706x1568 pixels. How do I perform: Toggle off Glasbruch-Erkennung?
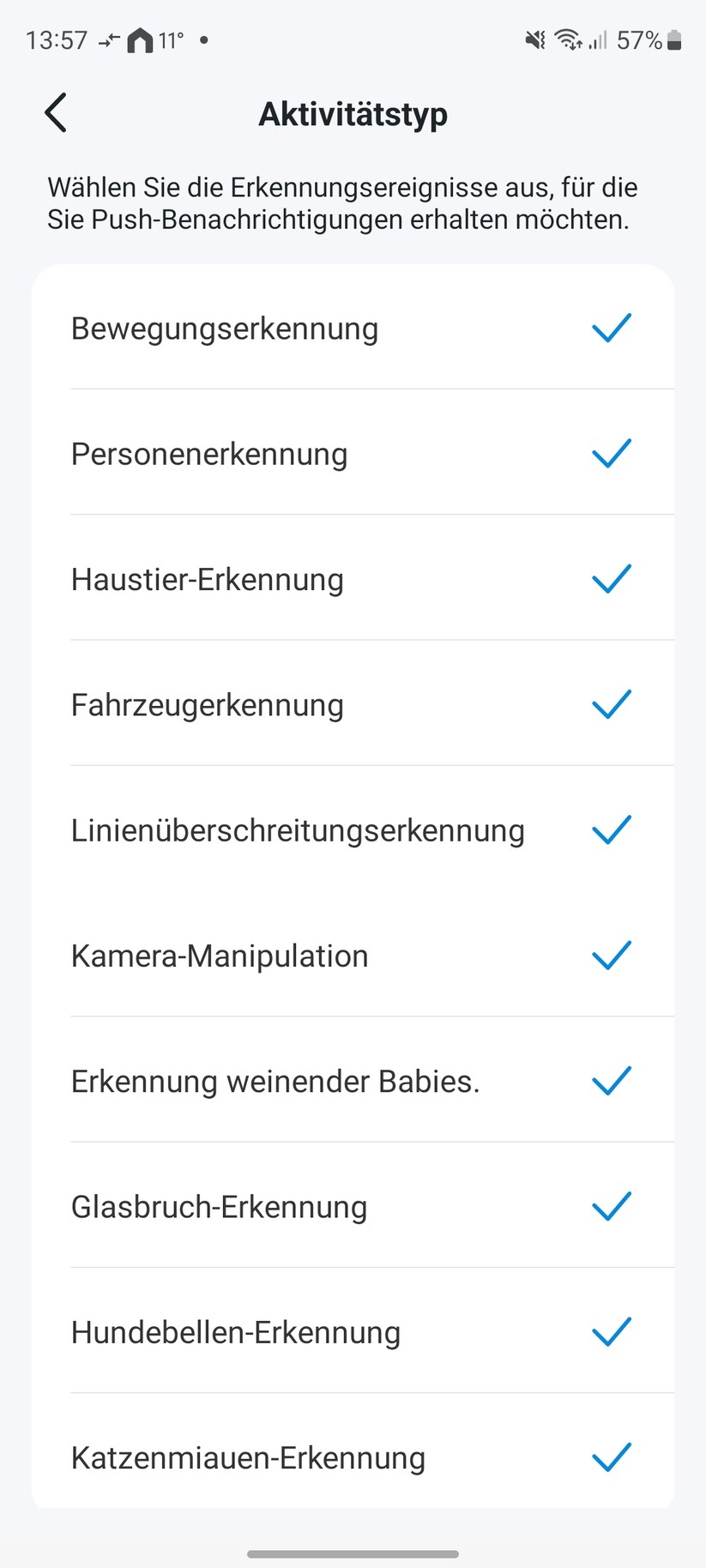(611, 1206)
